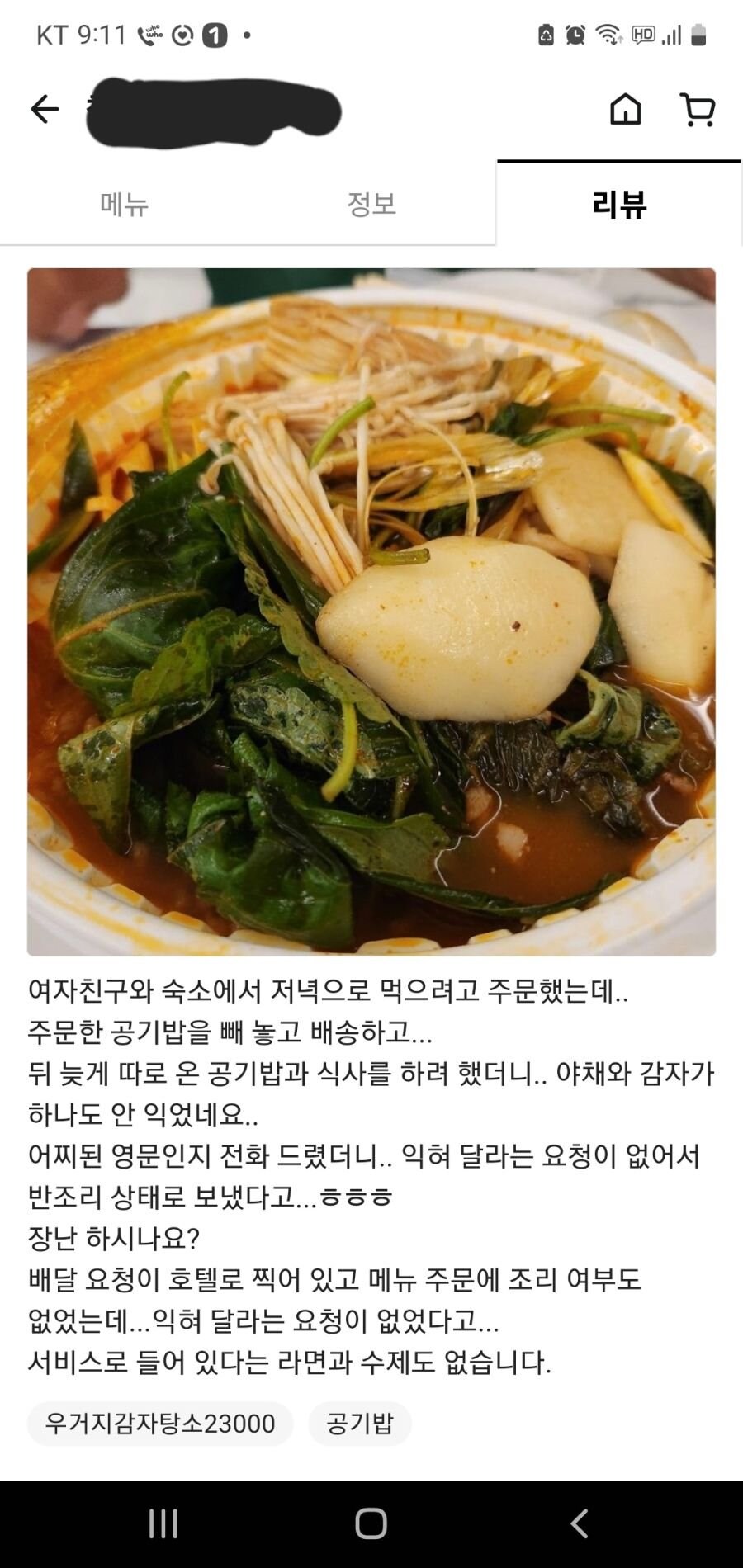743x1568 pixels.
Task: Open the review's food photo
Action: [x=371, y=612]
